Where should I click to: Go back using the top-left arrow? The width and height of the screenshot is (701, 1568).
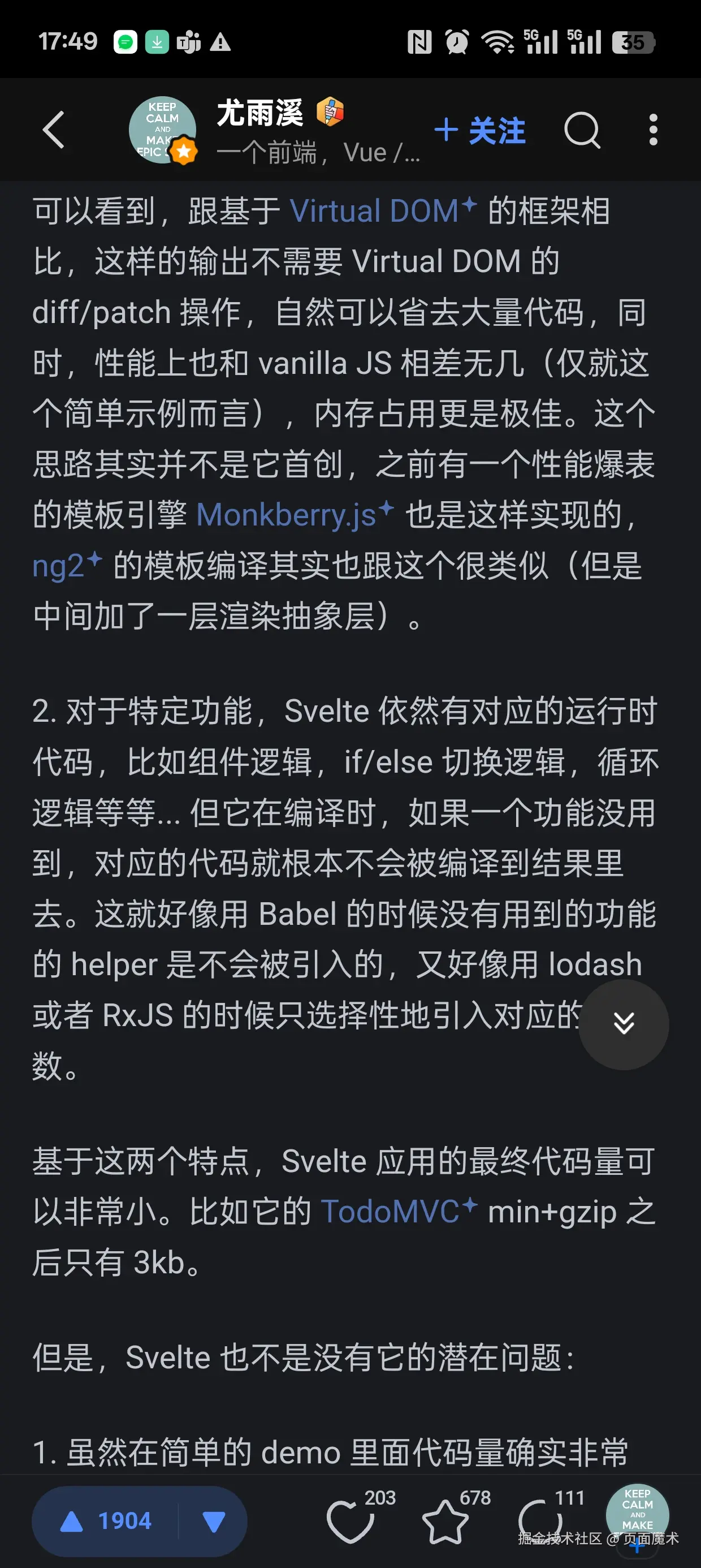(x=54, y=130)
